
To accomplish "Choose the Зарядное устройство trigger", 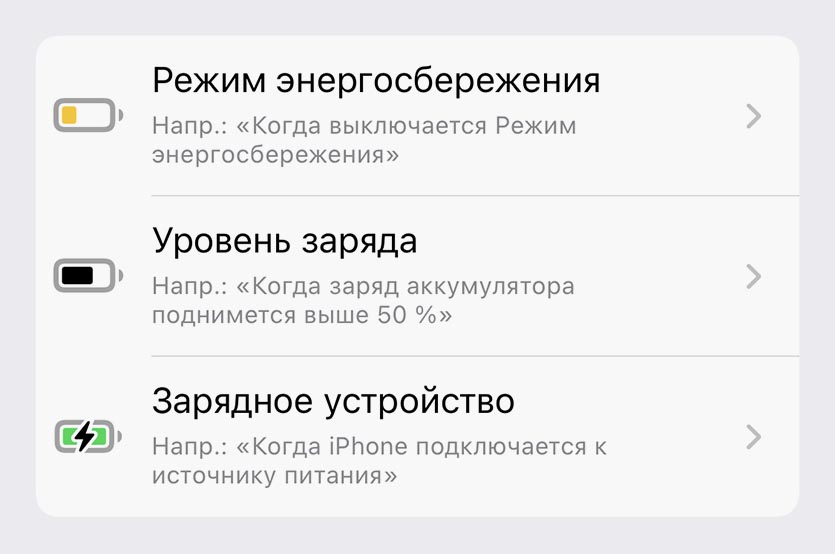I will [x=416, y=436].
